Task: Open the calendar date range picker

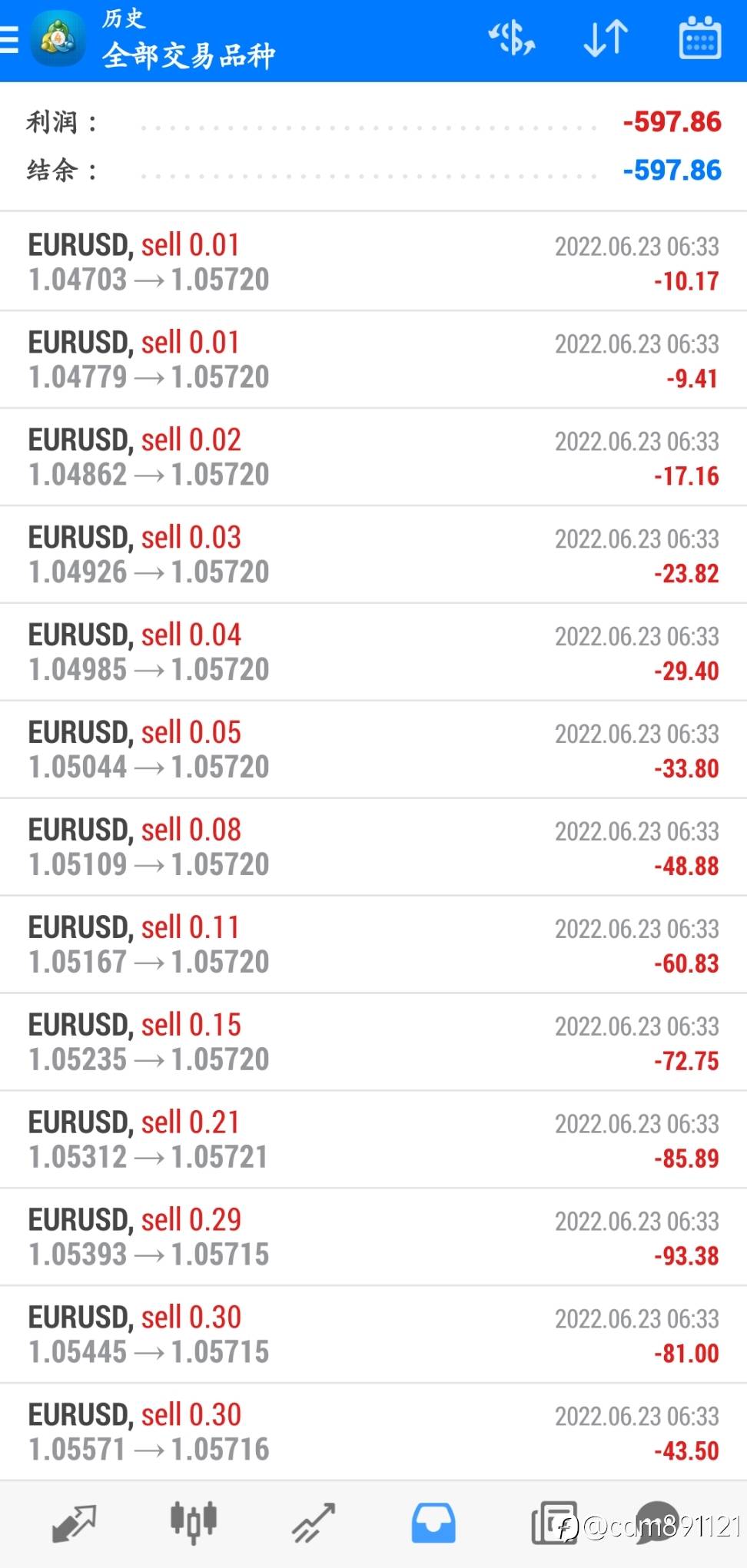Action: click(700, 38)
